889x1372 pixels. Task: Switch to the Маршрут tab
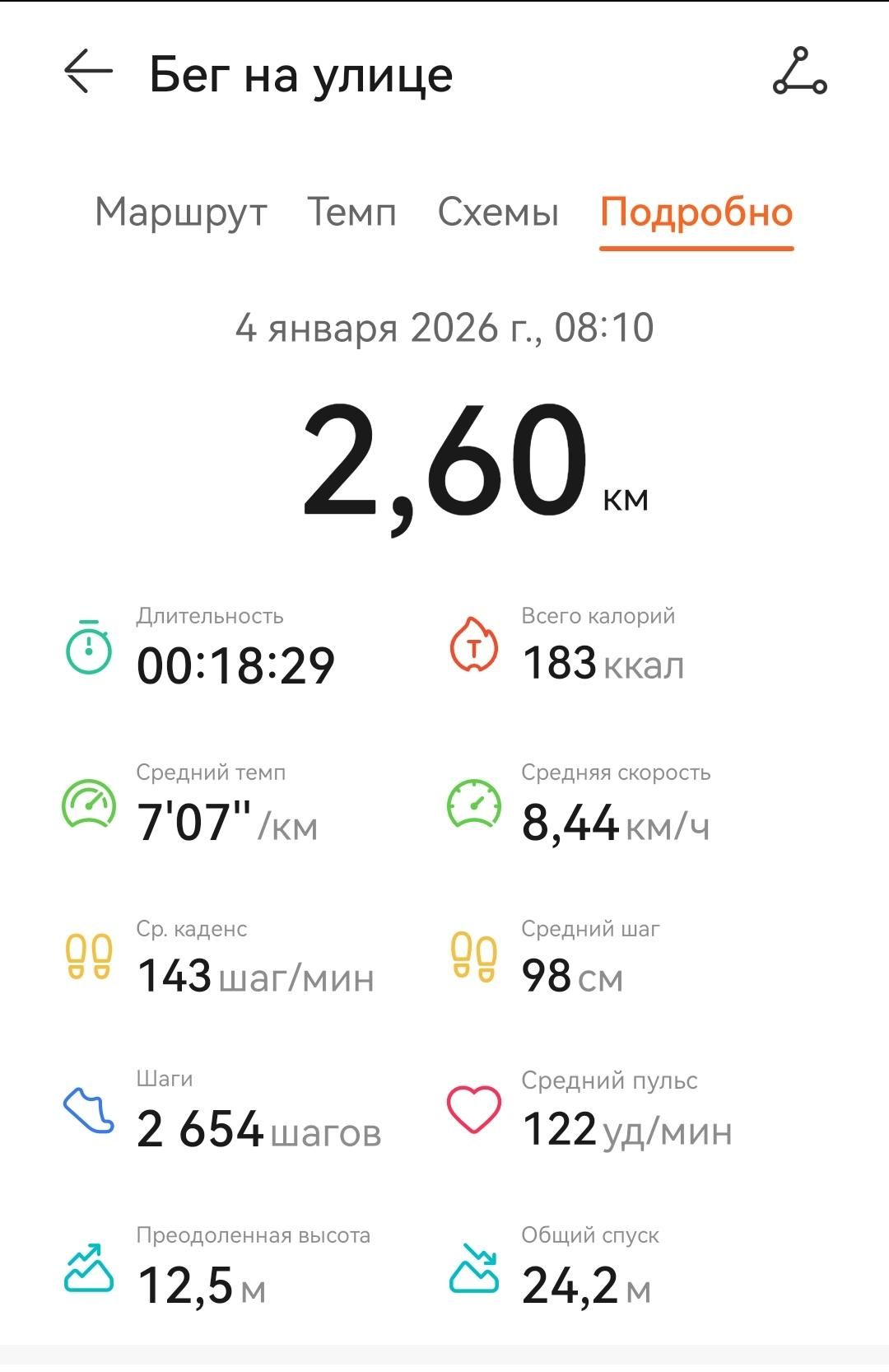pos(181,212)
